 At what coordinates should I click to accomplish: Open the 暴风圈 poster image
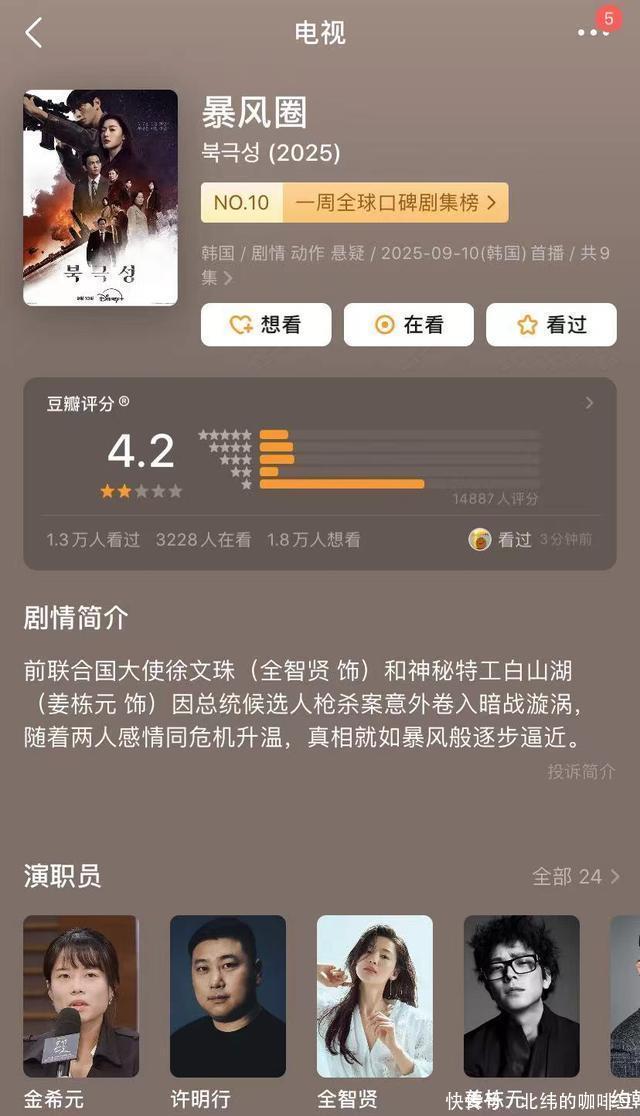coord(100,198)
